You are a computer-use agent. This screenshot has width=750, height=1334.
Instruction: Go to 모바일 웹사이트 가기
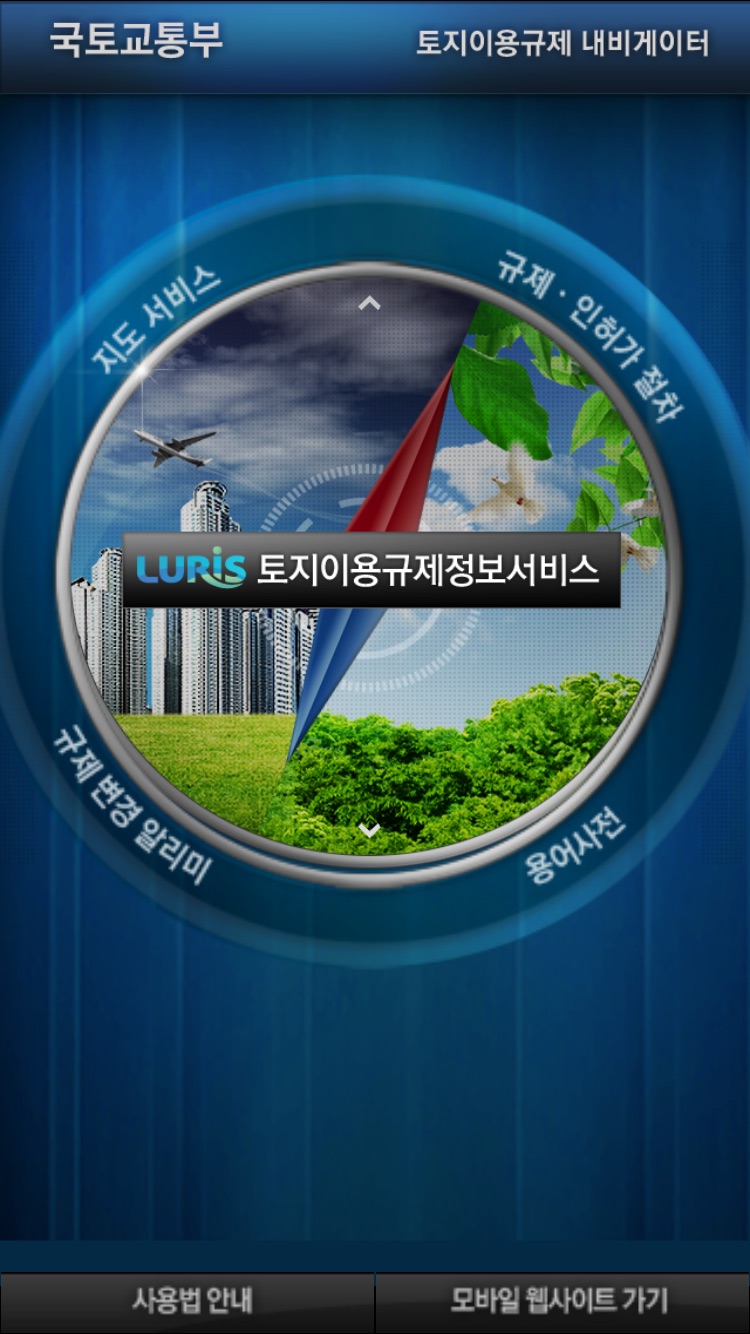tap(560, 1300)
